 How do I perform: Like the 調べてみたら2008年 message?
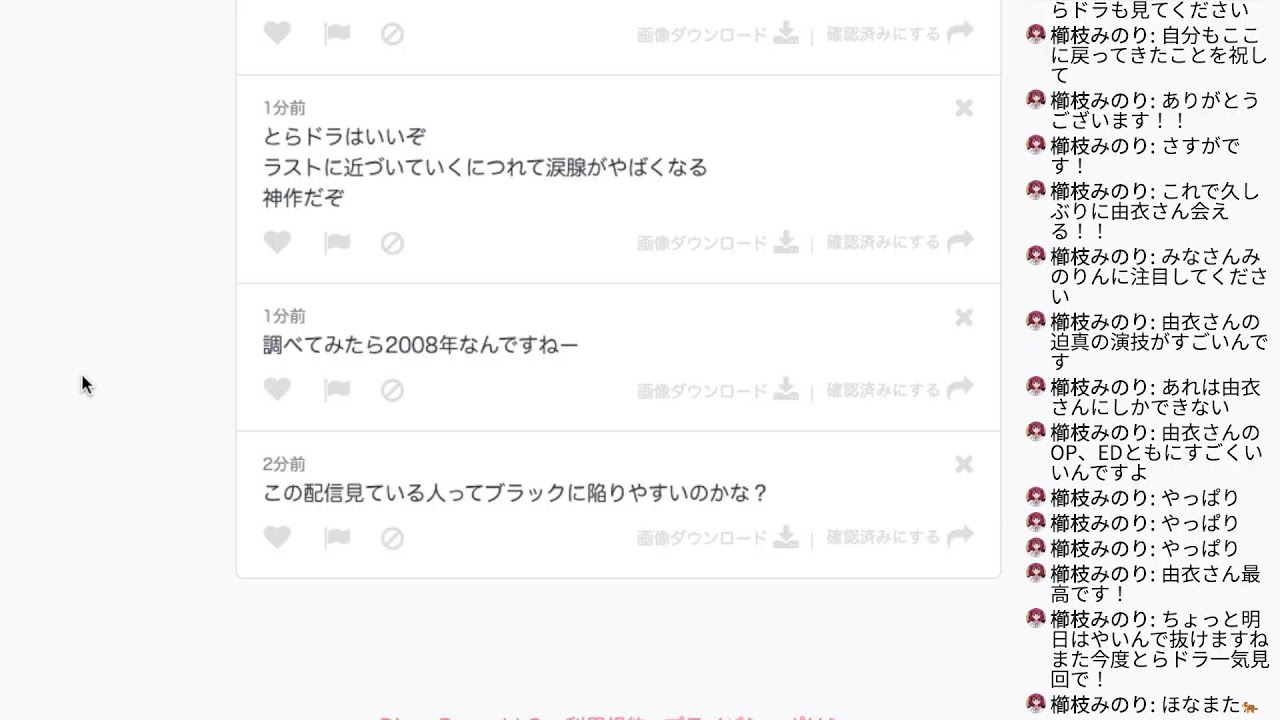[277, 389]
